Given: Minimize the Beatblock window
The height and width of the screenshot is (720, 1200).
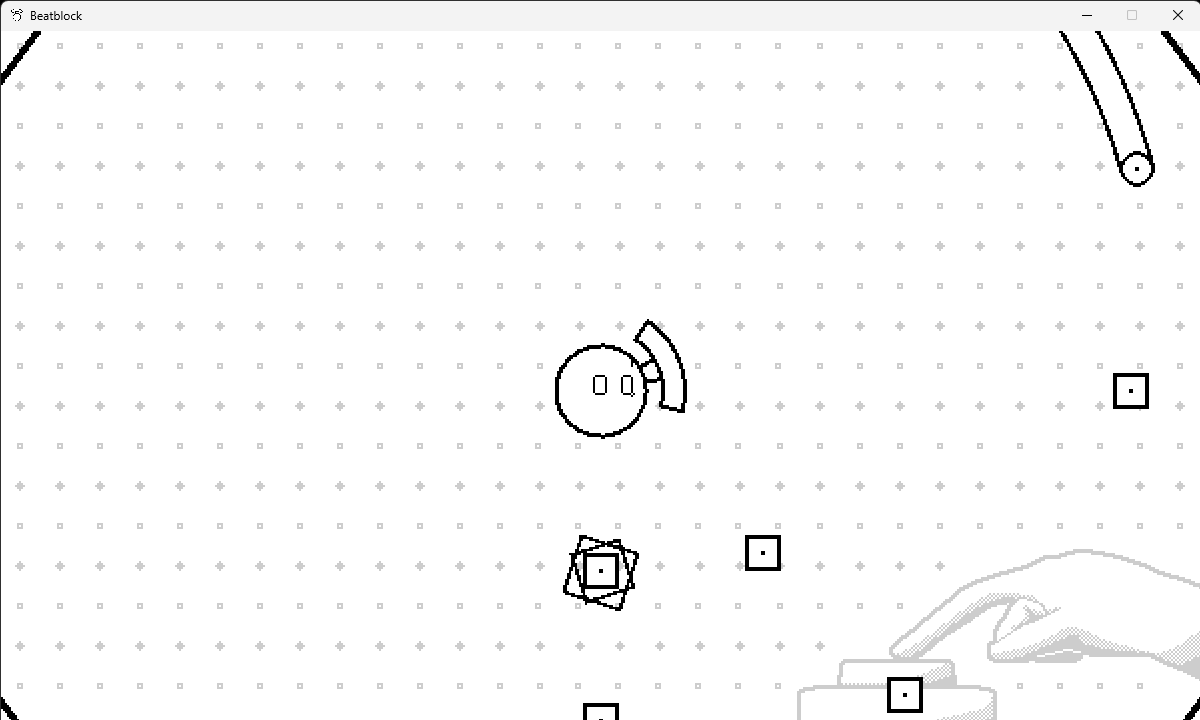Looking at the screenshot, I should point(1087,15).
